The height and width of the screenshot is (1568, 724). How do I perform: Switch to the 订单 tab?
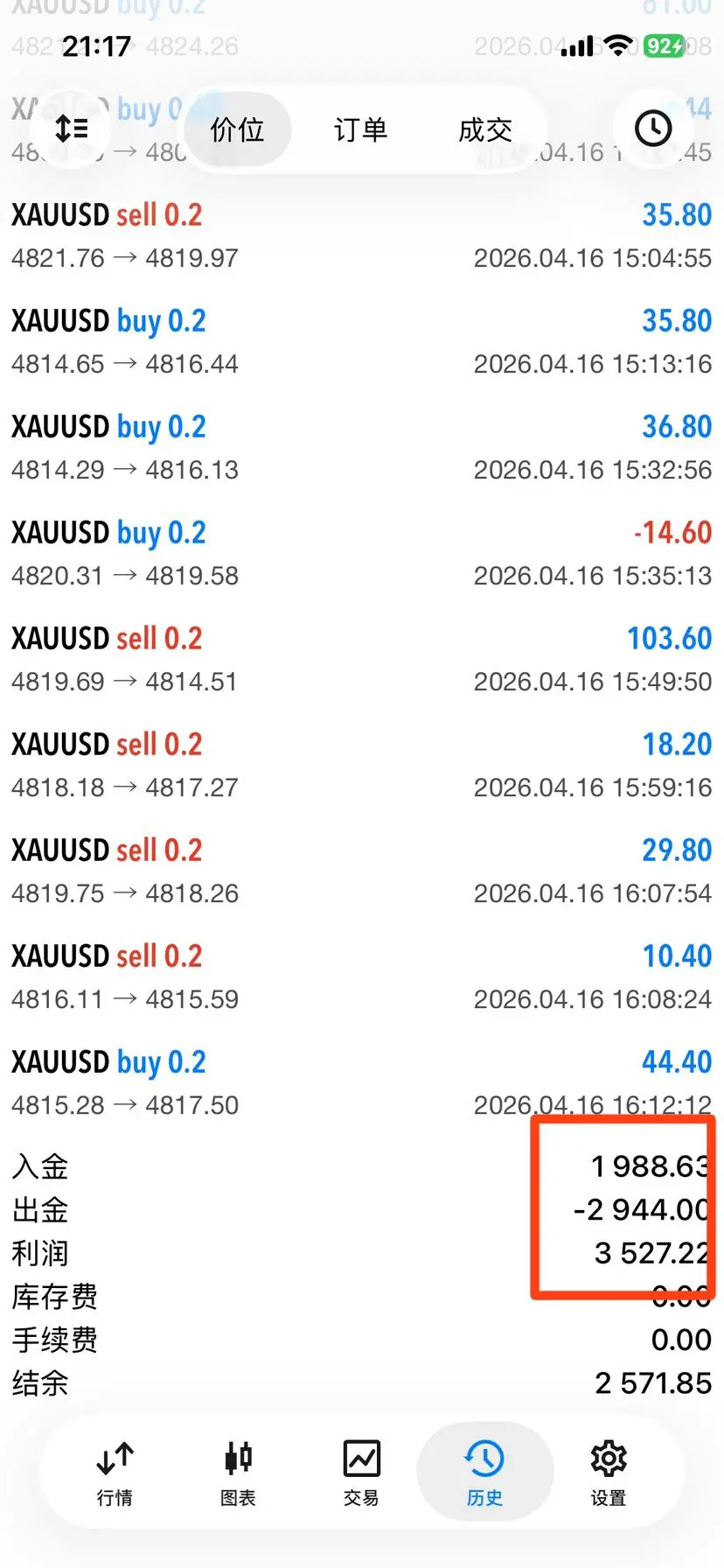(360, 130)
